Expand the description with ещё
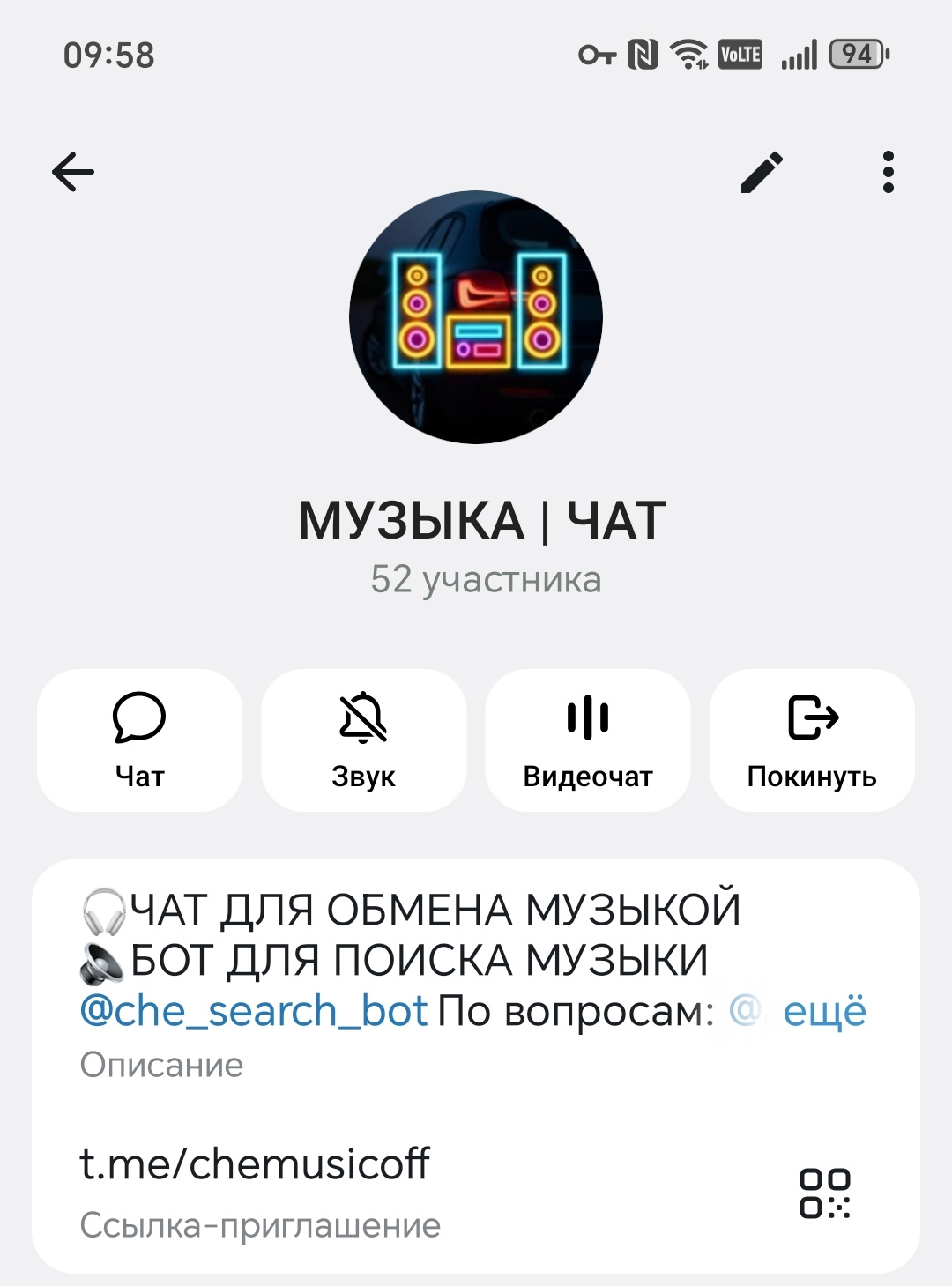The height and width of the screenshot is (1286, 952). (x=824, y=1011)
